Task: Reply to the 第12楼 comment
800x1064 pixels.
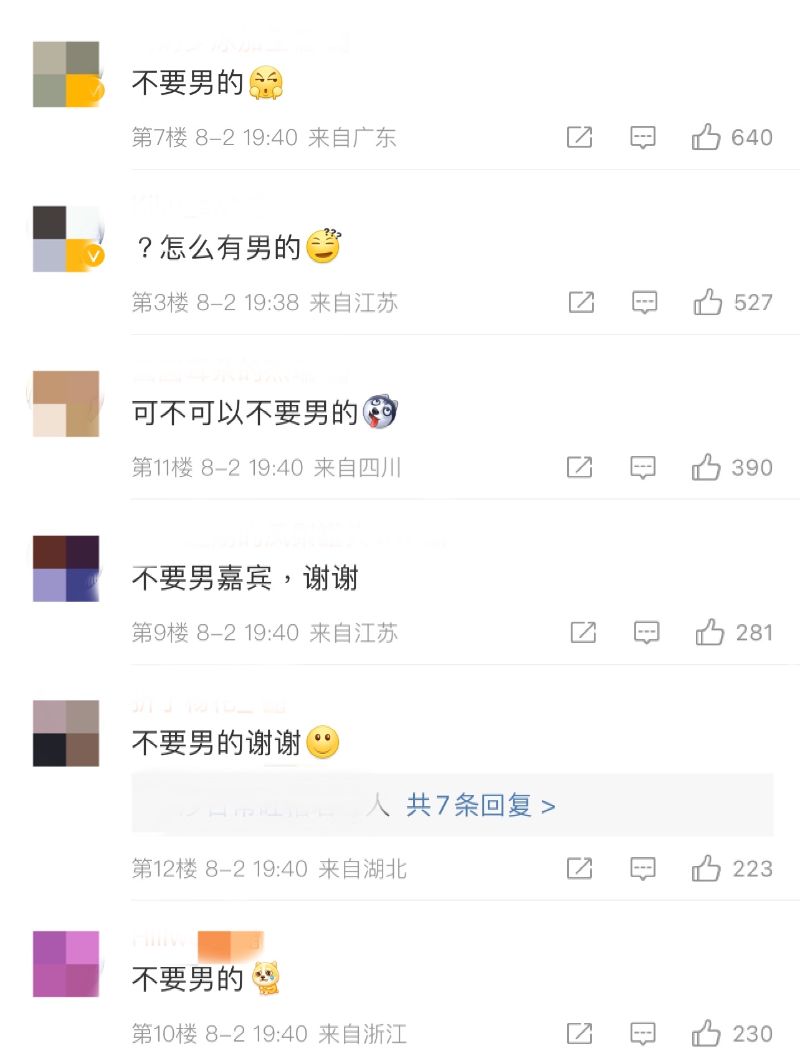Action: (x=643, y=868)
